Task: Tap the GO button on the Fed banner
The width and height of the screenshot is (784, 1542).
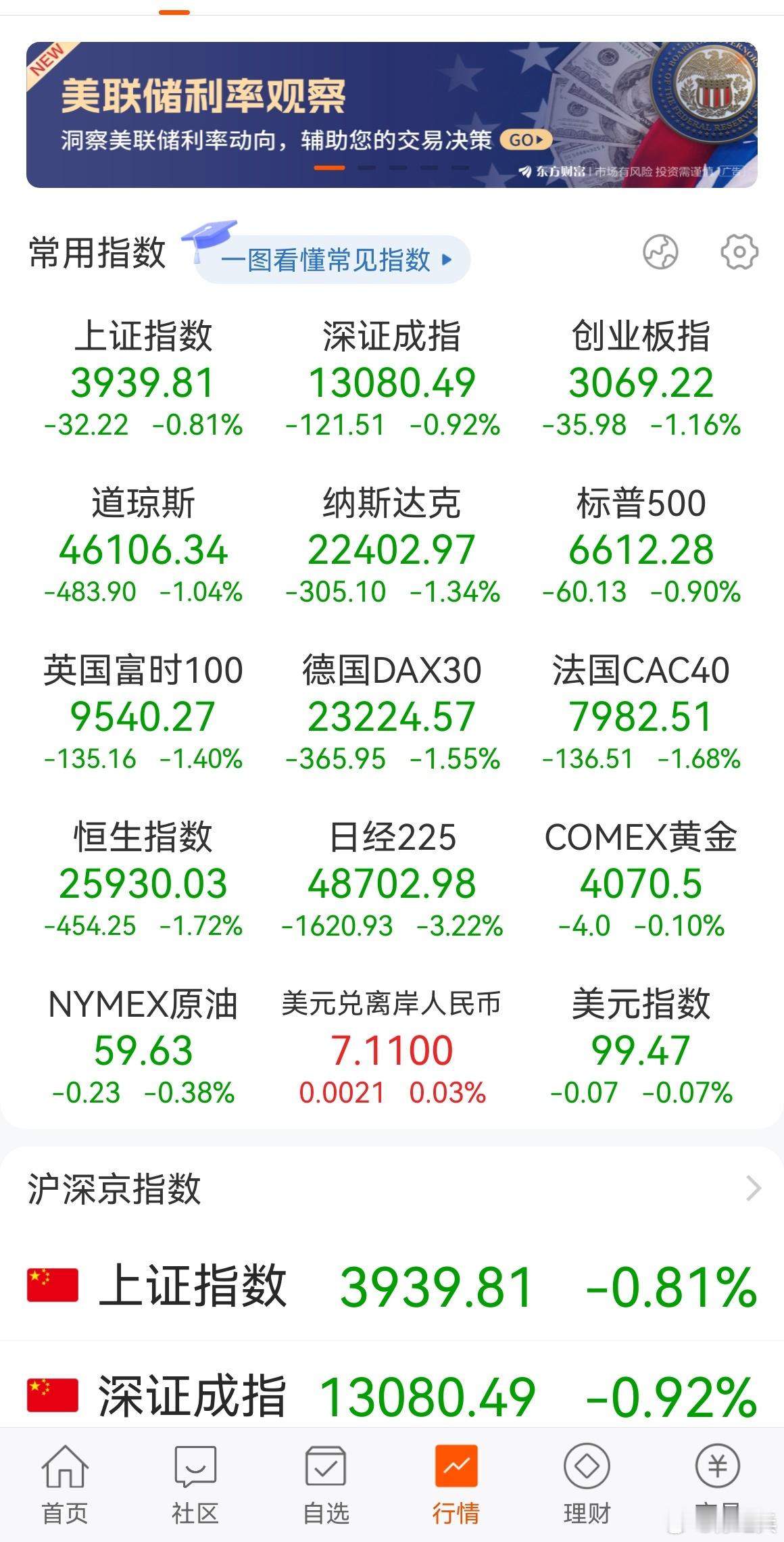Action: [x=525, y=139]
